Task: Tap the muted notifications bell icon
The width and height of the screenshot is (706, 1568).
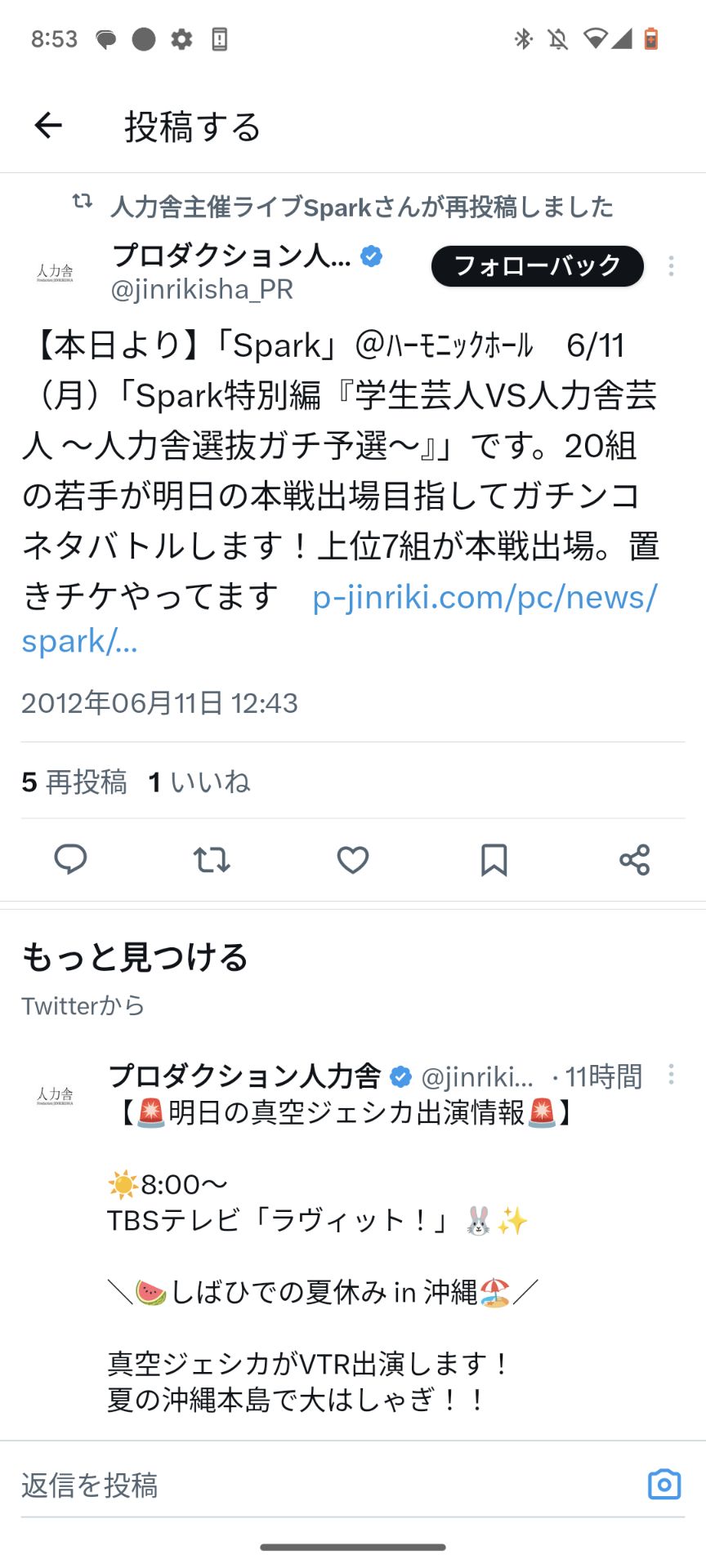Action: click(x=556, y=38)
